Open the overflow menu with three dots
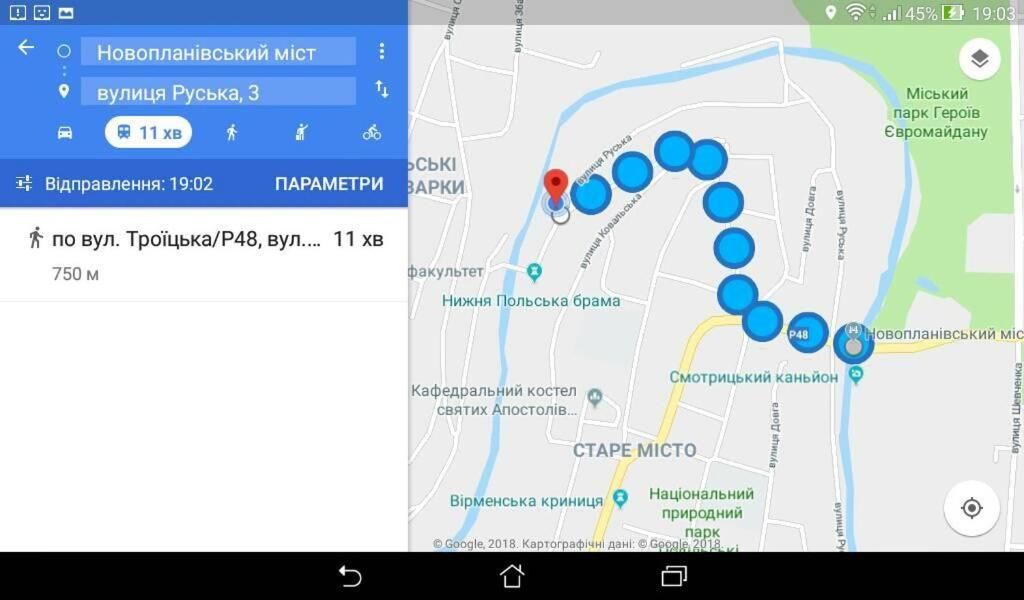Screen dimensions: 1024x600 (x=381, y=52)
